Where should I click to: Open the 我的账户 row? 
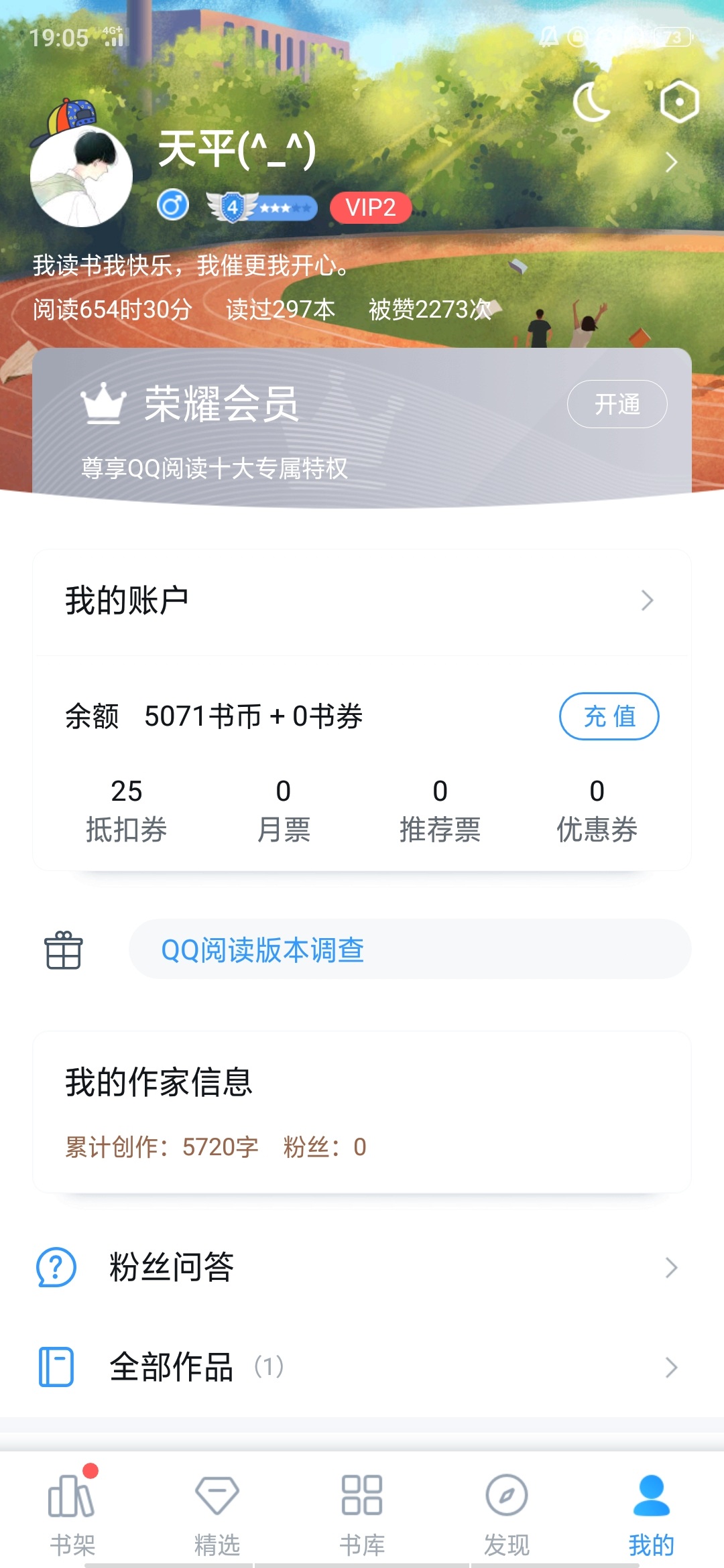pos(362,600)
